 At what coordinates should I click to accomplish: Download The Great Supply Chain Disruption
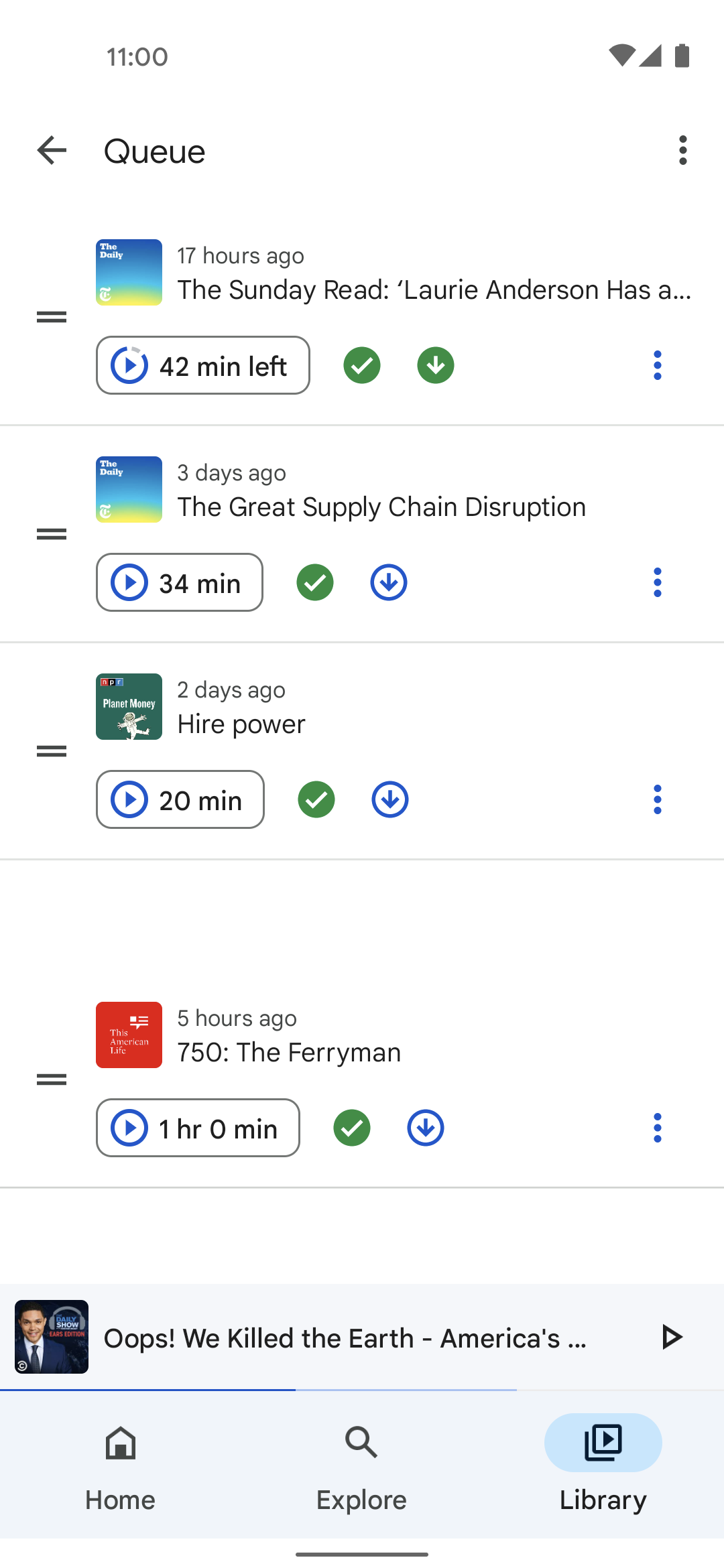coord(389,582)
